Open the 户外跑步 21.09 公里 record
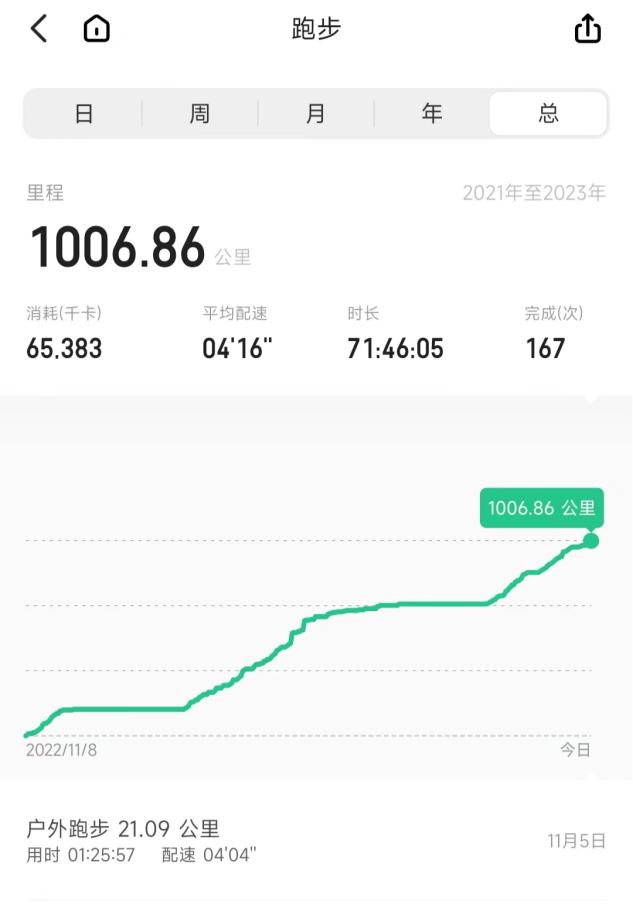Screen dimensions: 633x918 tap(316, 841)
